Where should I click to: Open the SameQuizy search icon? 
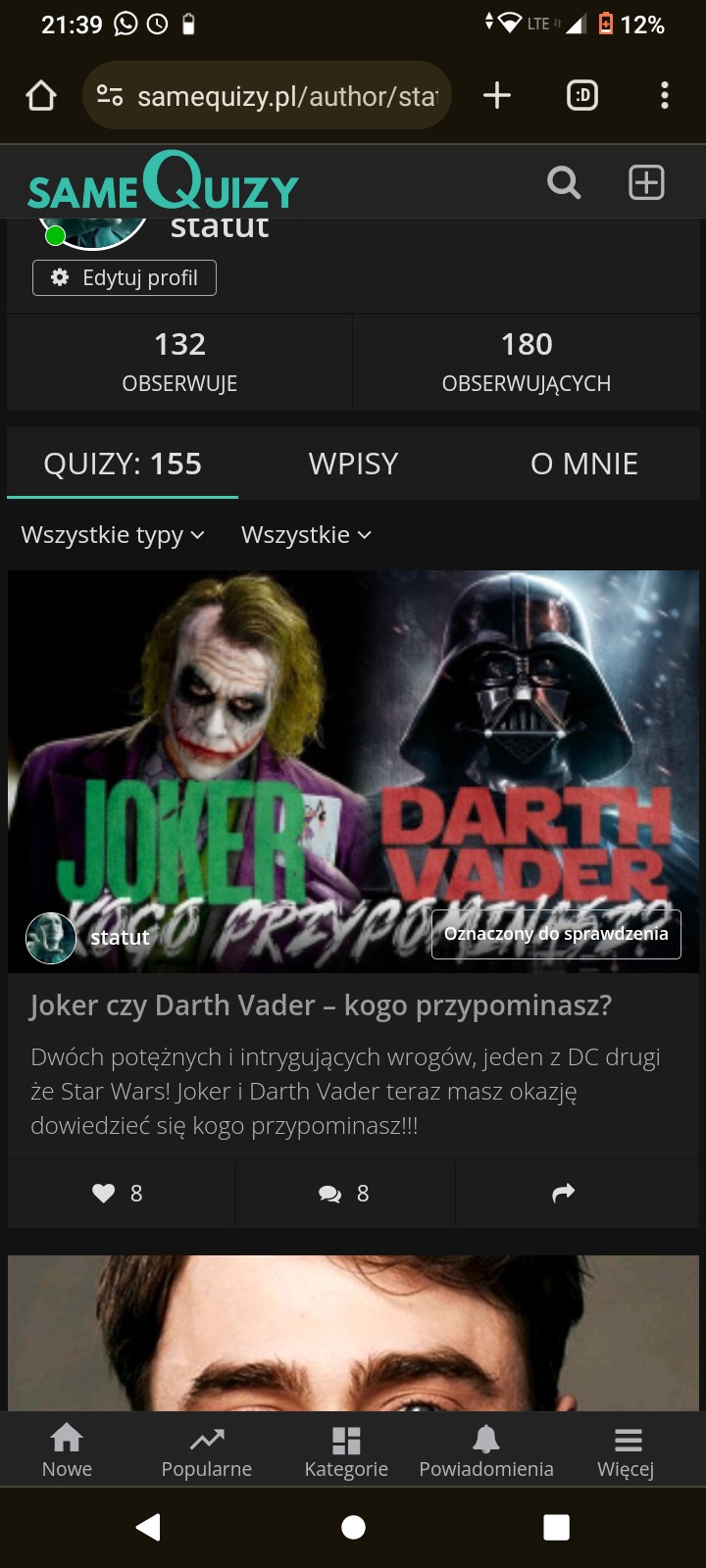pyautogui.click(x=563, y=182)
